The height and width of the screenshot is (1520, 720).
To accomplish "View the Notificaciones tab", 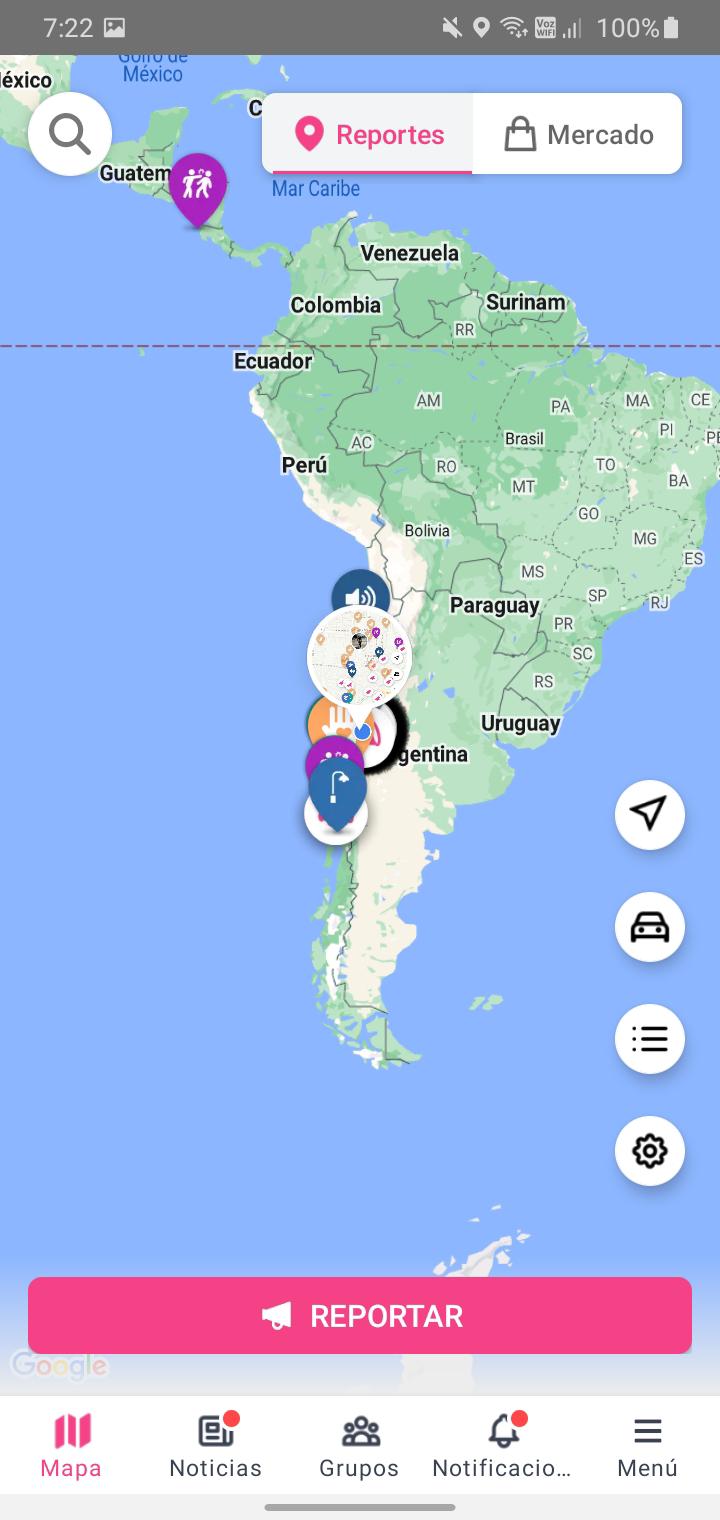I will tap(503, 1446).
